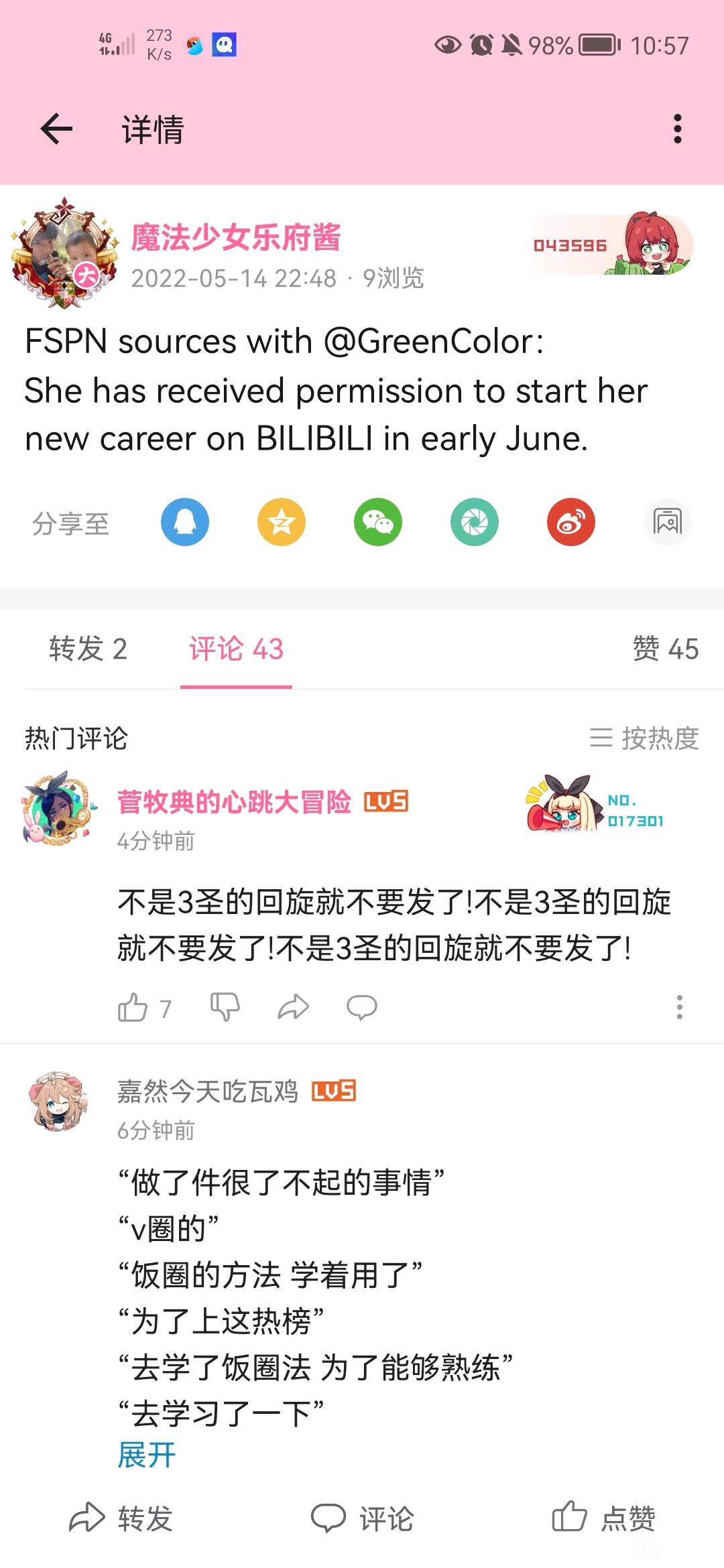Dislike 菅牧典的心跳大冒险's comment
The width and height of the screenshot is (724, 1568).
point(225,1007)
